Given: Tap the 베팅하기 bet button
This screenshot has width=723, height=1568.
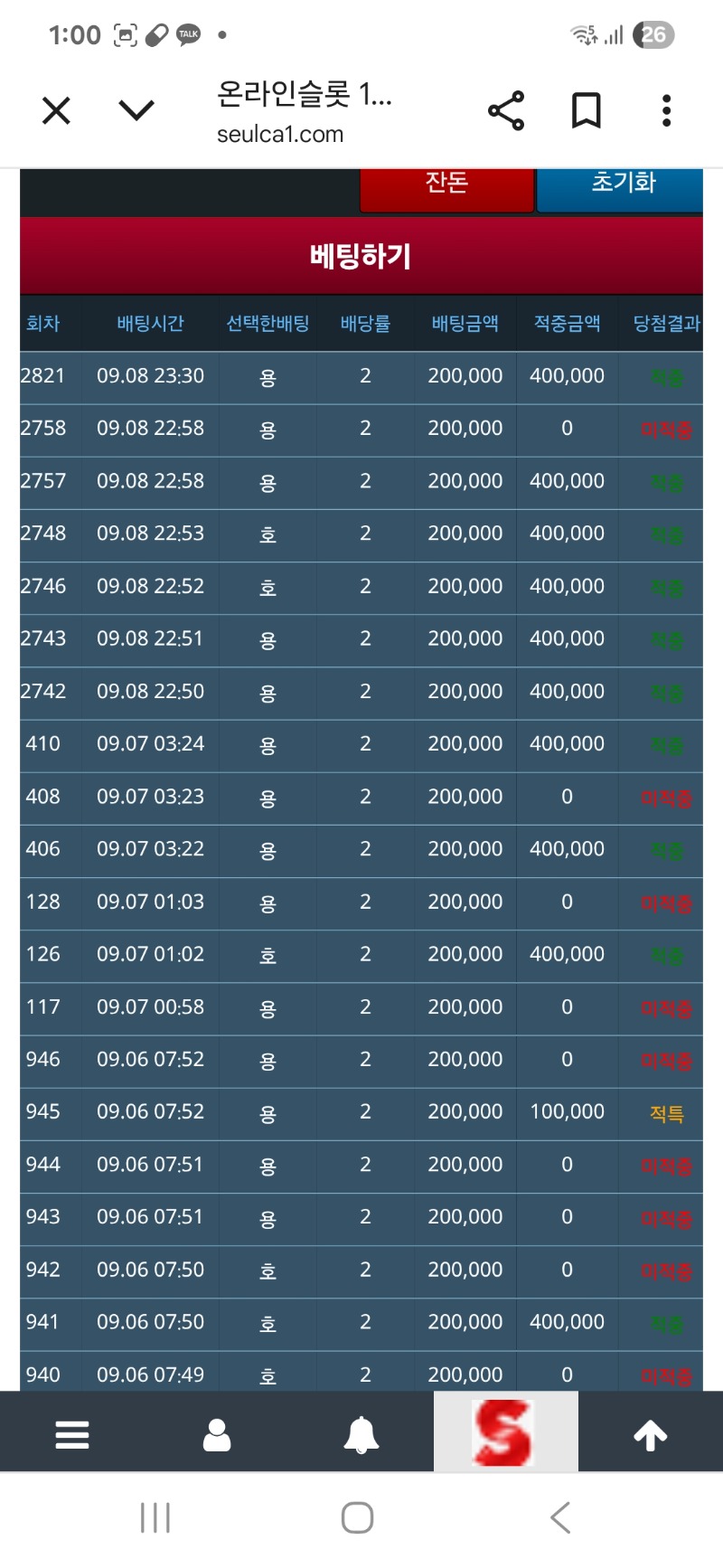Looking at the screenshot, I should tap(361, 256).
